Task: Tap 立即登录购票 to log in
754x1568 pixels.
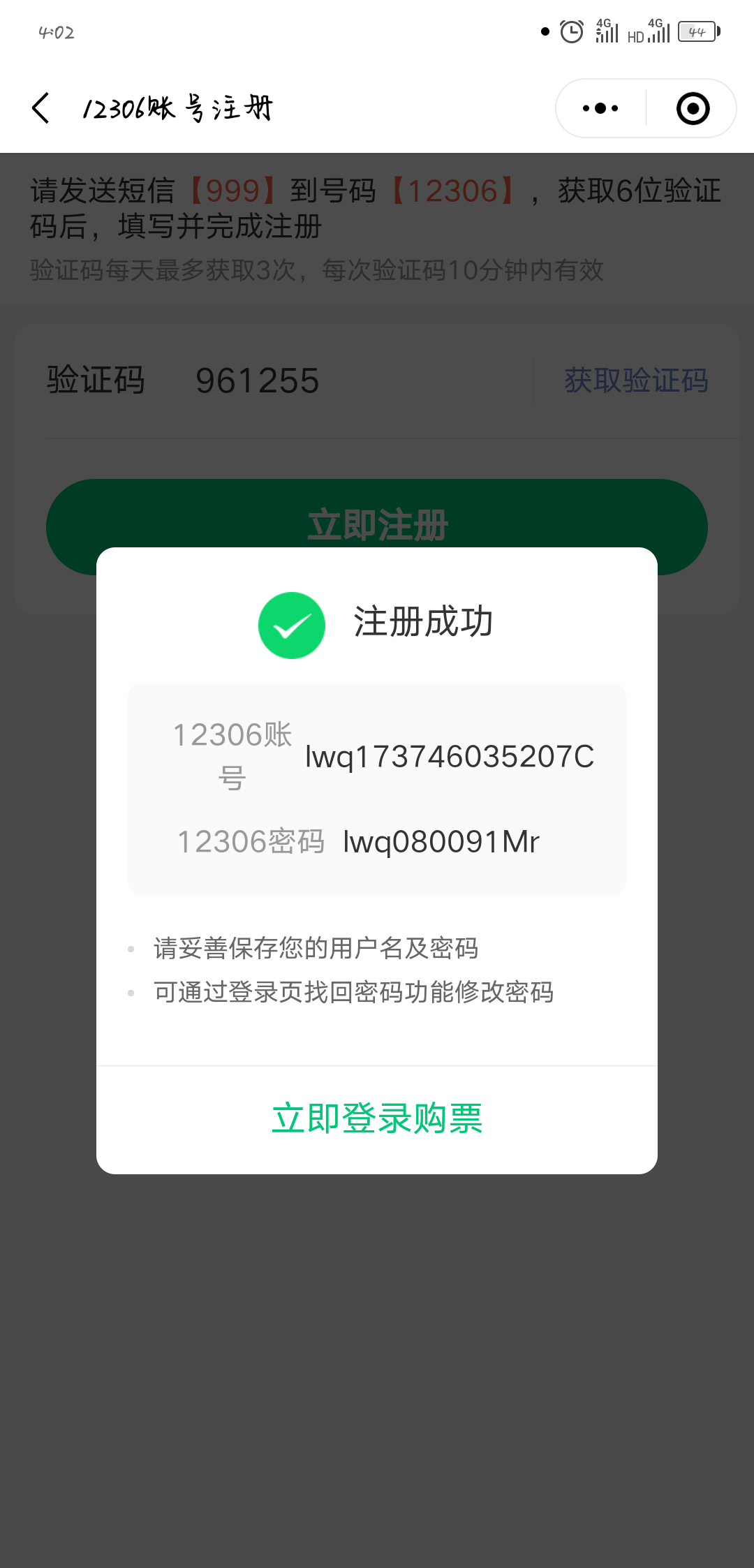Action: (377, 1118)
